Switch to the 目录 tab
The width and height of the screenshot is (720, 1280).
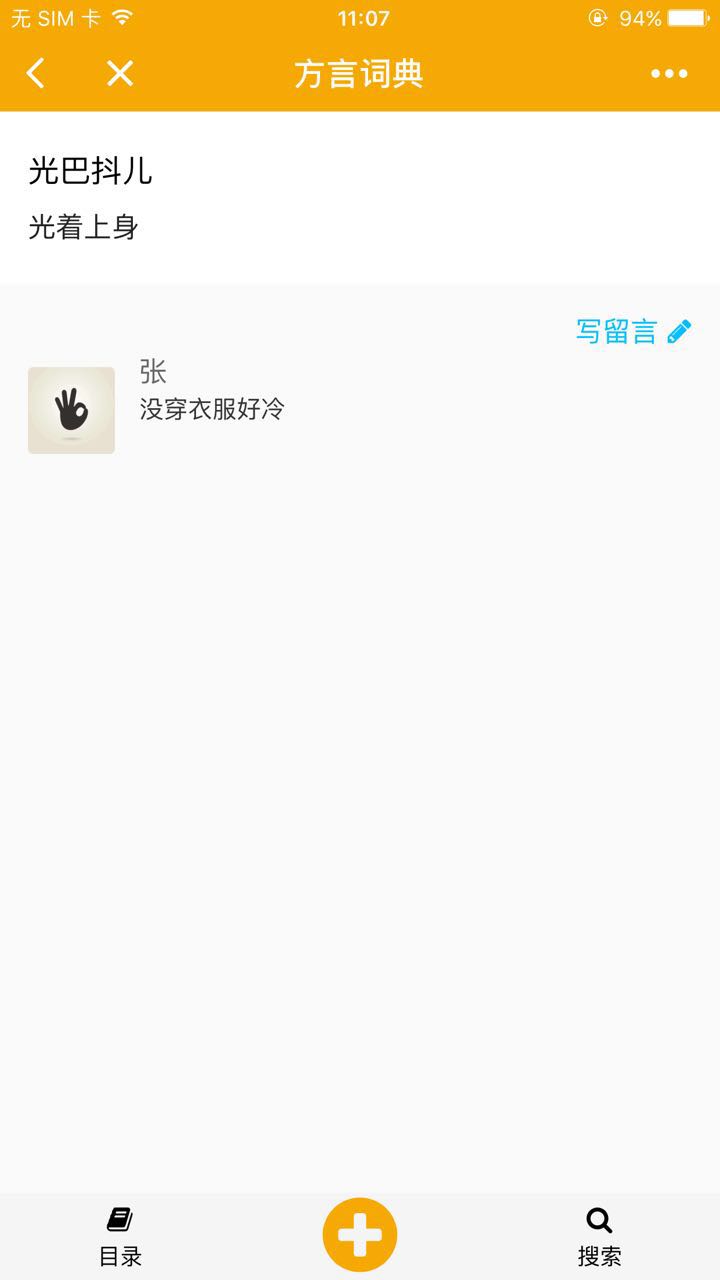pyautogui.click(x=120, y=1237)
